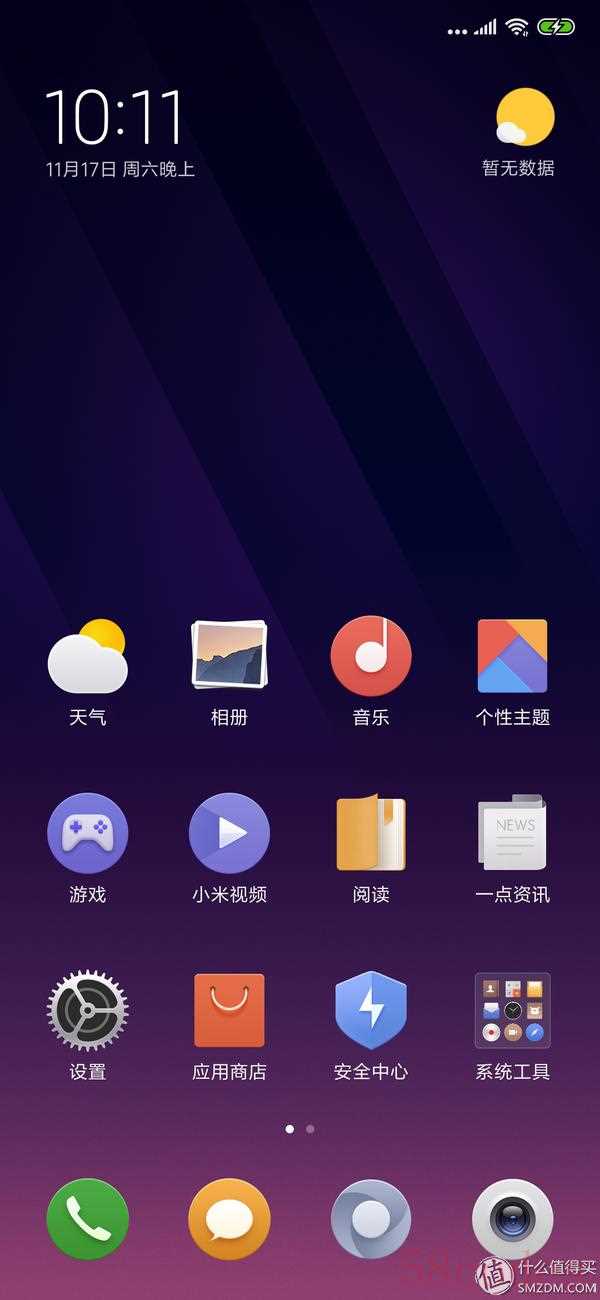Go to the second home screen page dot
600x1300 pixels.
[x=310, y=1129]
